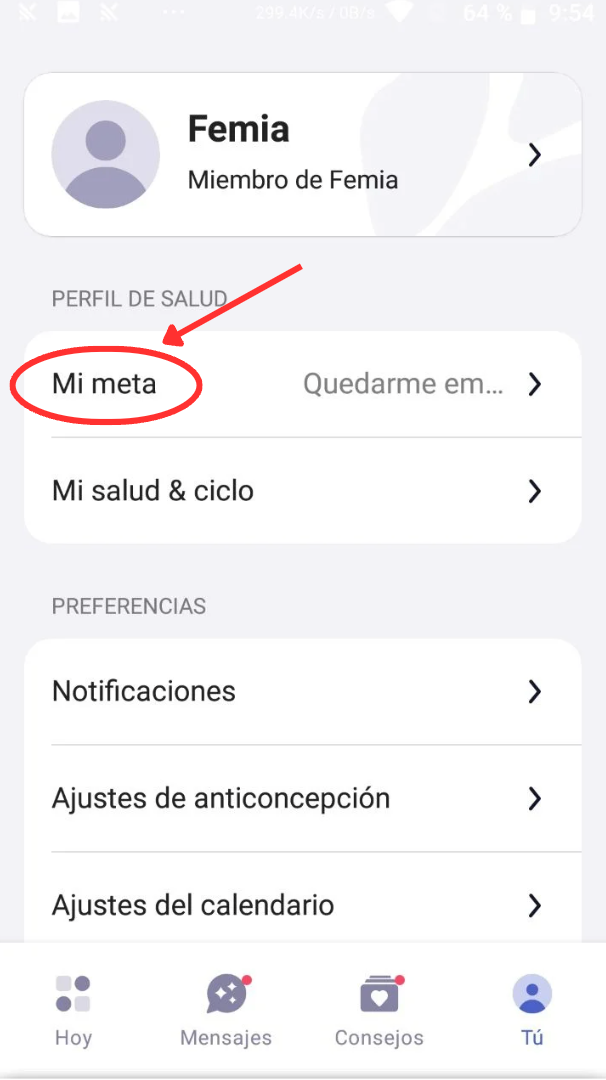Go to the Consejos tab
This screenshot has width=606, height=1080.
tap(379, 1010)
